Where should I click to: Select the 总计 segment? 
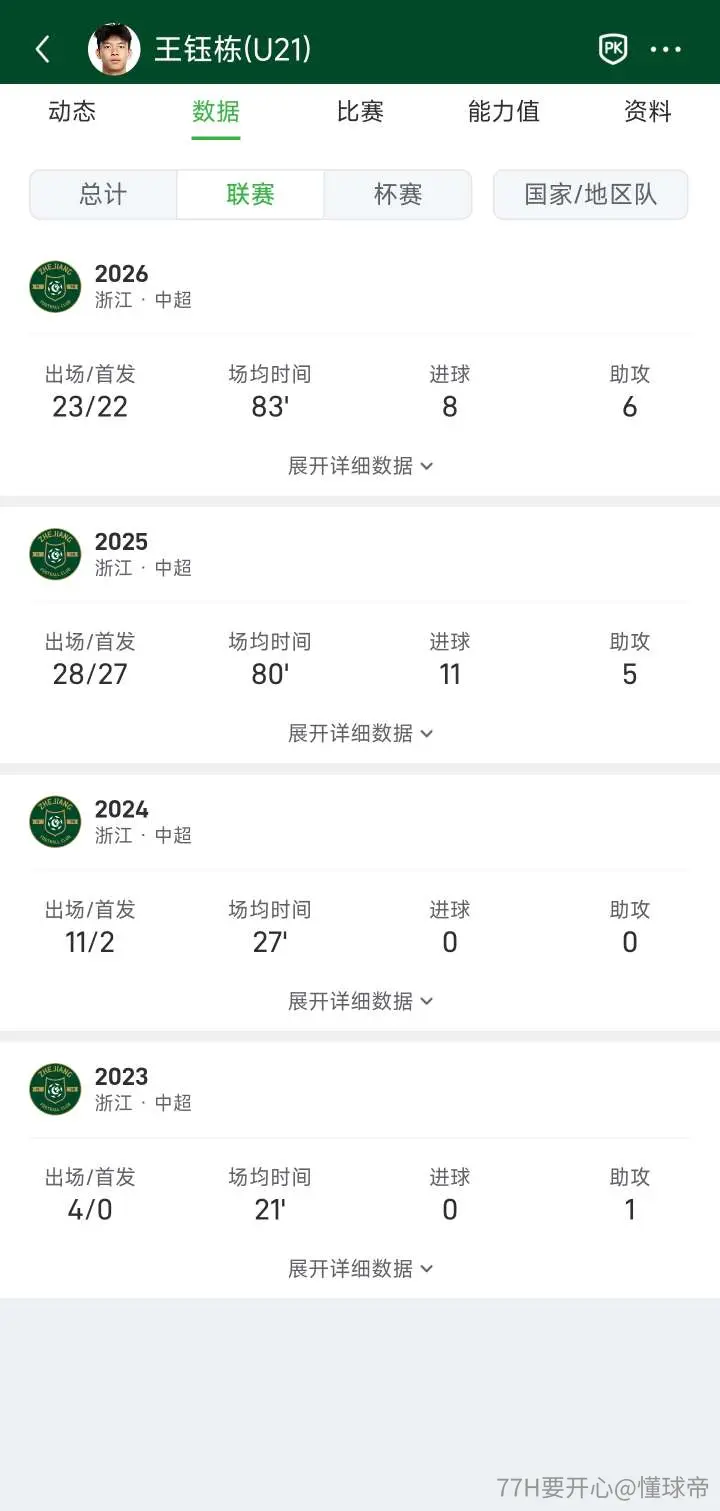[103, 194]
